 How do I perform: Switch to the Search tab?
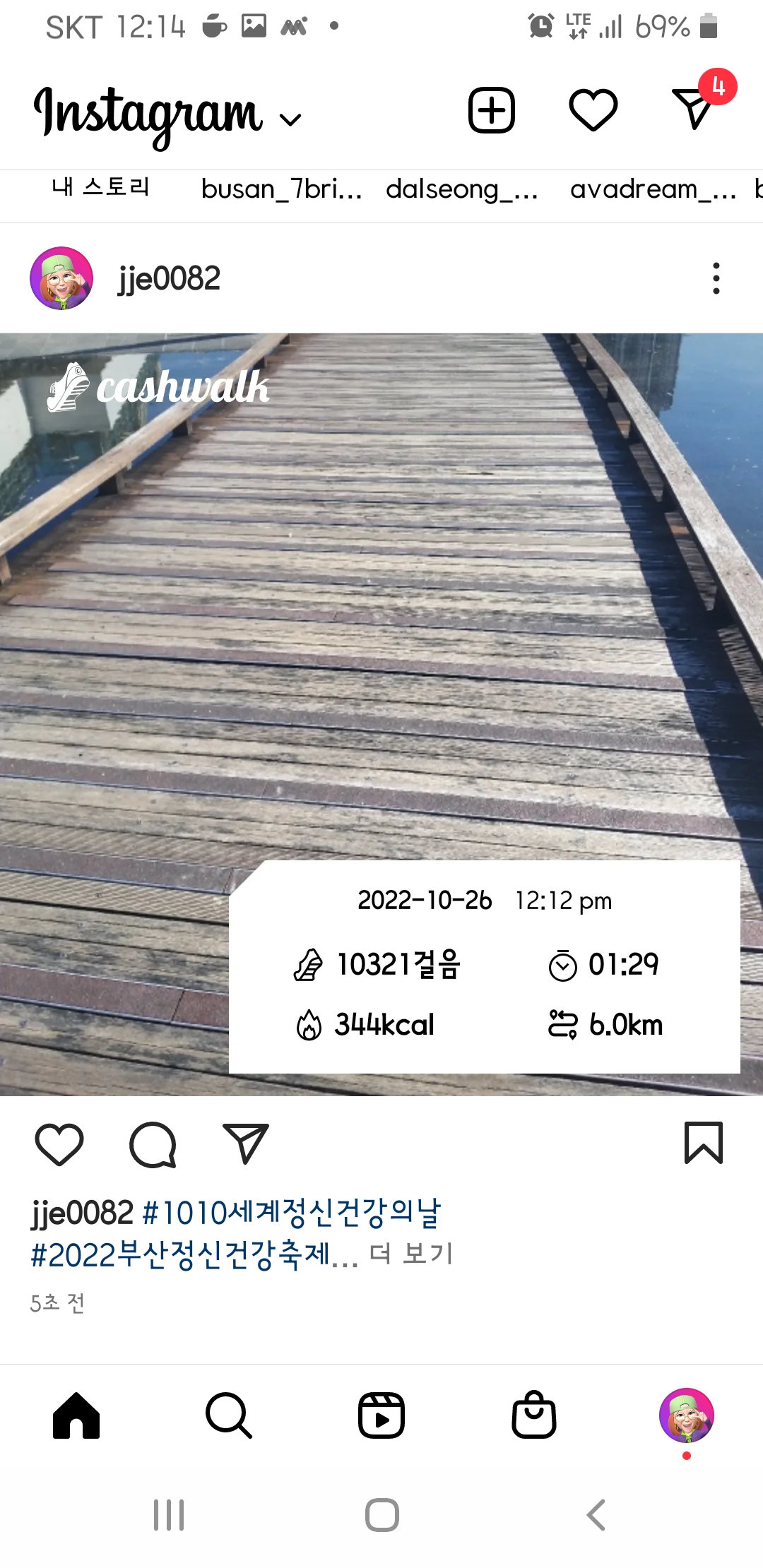pos(228,1415)
